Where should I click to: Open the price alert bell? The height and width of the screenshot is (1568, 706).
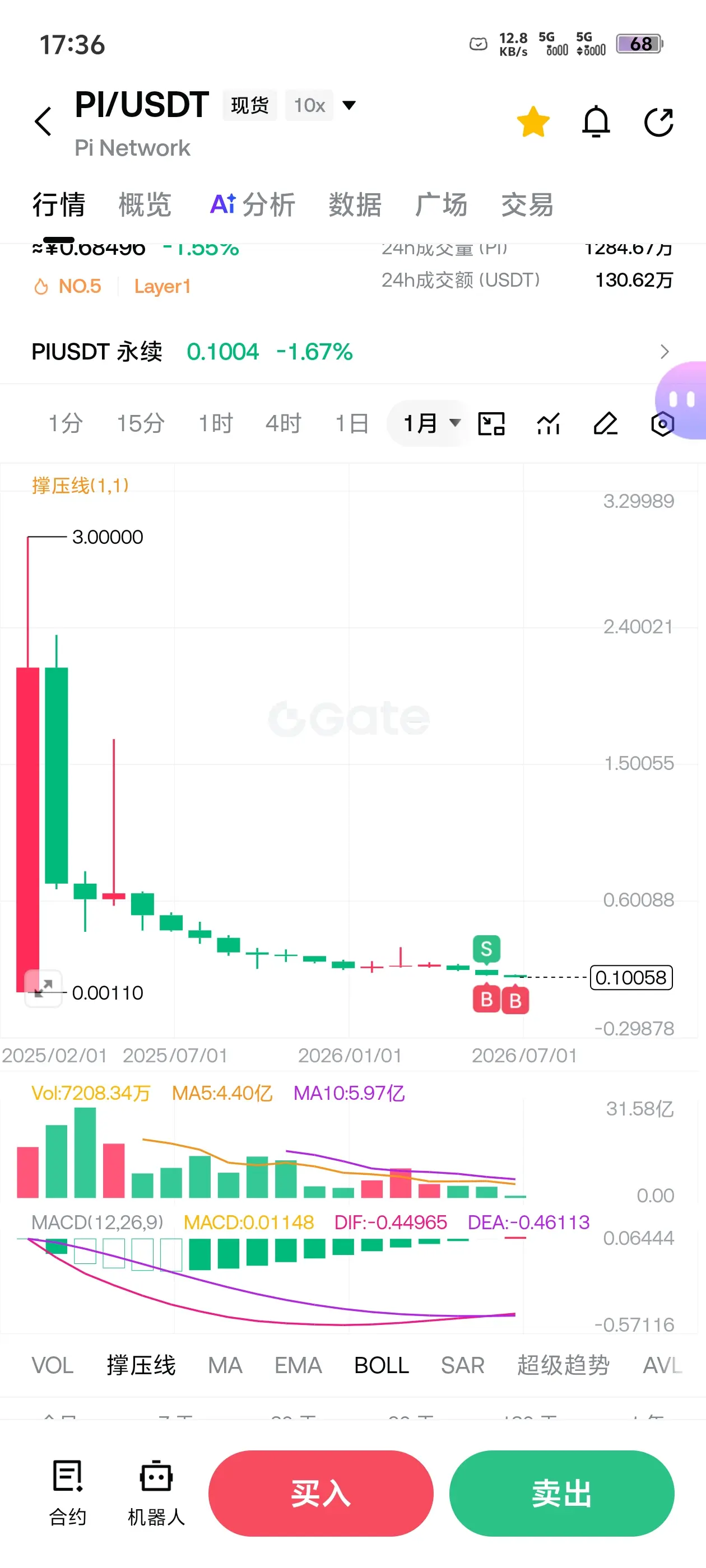[596, 121]
